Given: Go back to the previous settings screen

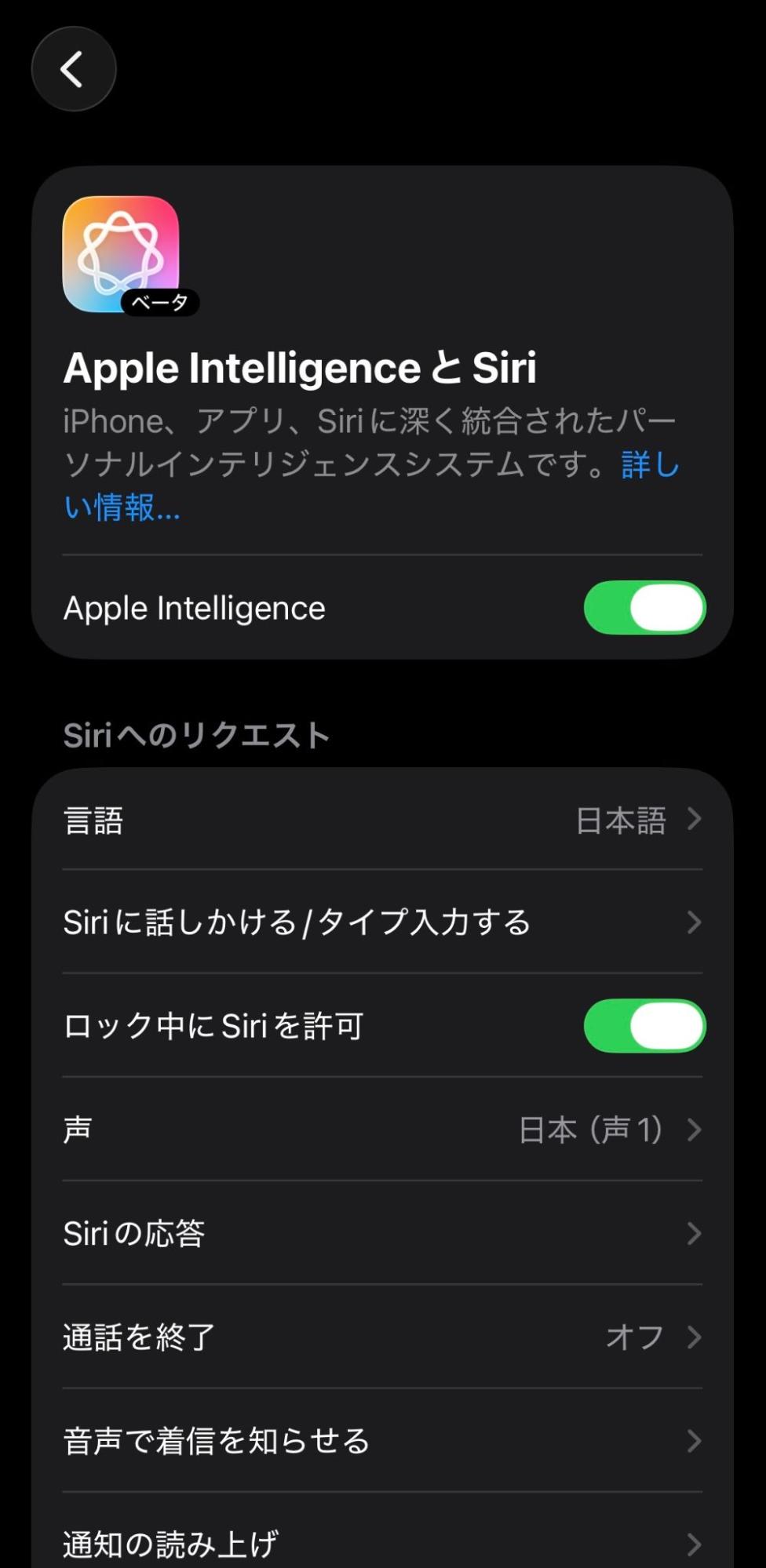Looking at the screenshot, I should coord(74,69).
